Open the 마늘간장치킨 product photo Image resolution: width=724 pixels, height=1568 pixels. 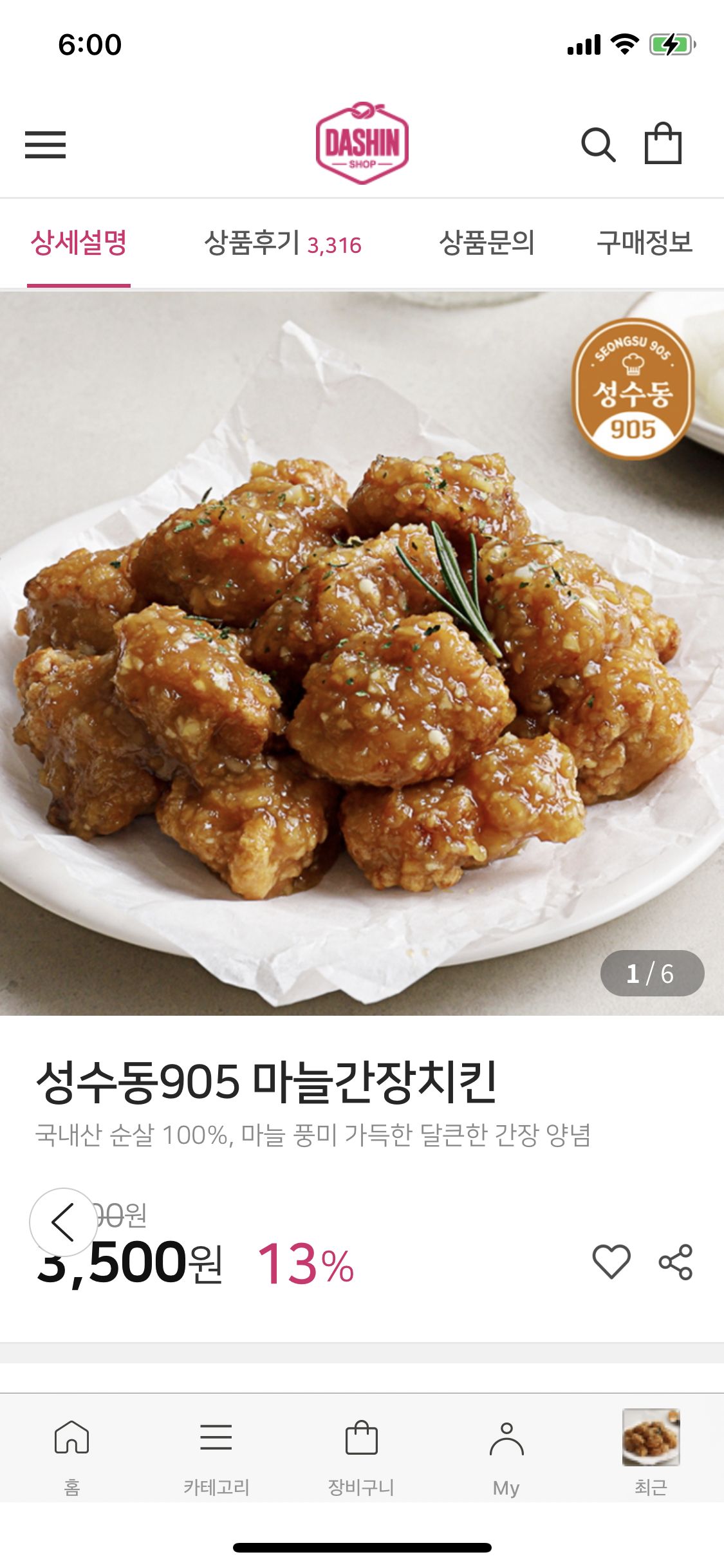362,653
